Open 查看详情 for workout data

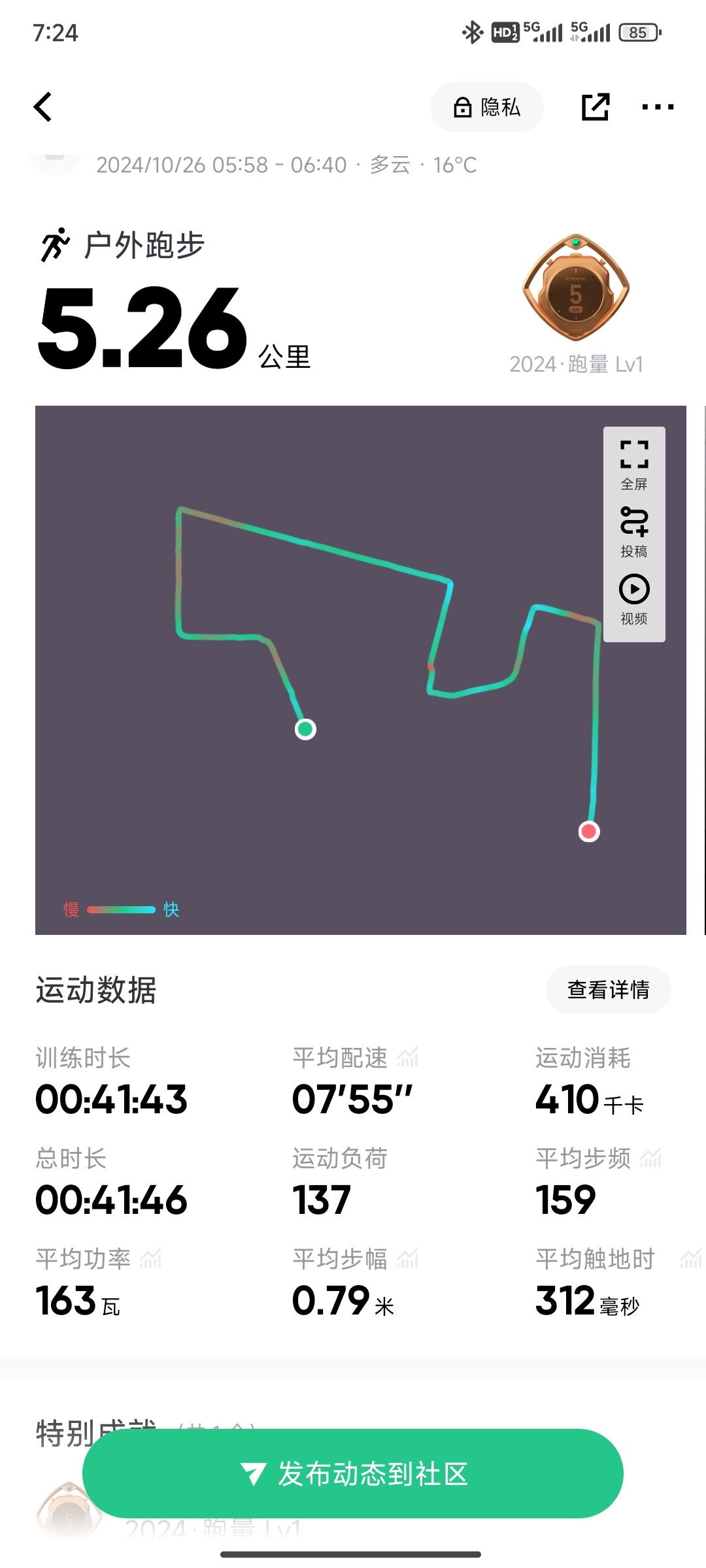pos(608,990)
